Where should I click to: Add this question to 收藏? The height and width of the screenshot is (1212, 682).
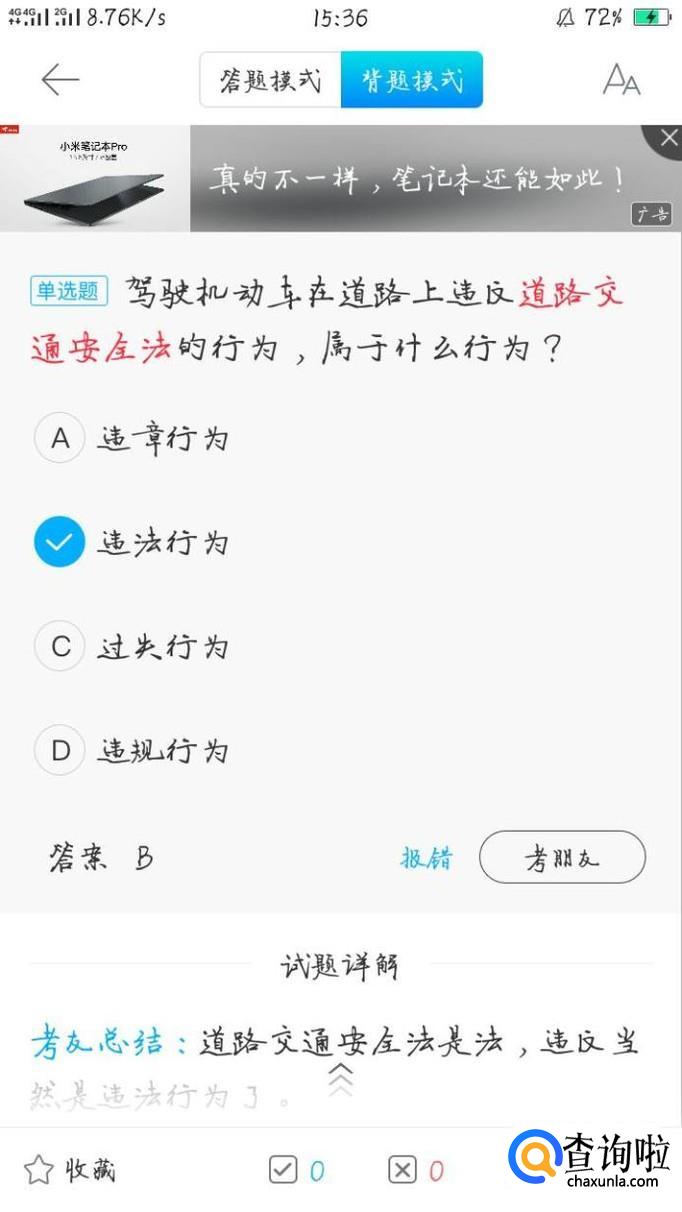[x=70, y=1170]
